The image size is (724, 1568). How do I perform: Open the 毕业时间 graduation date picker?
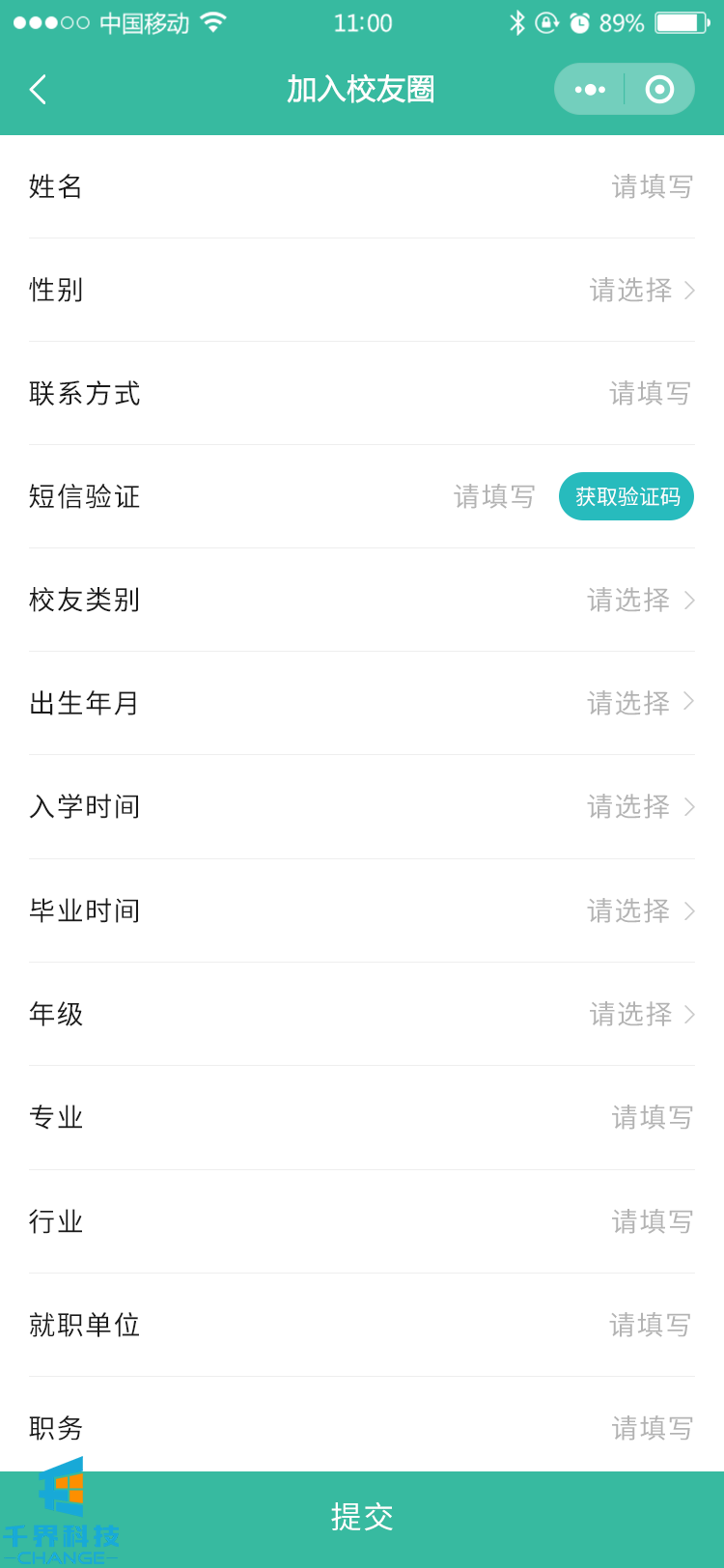[639, 910]
